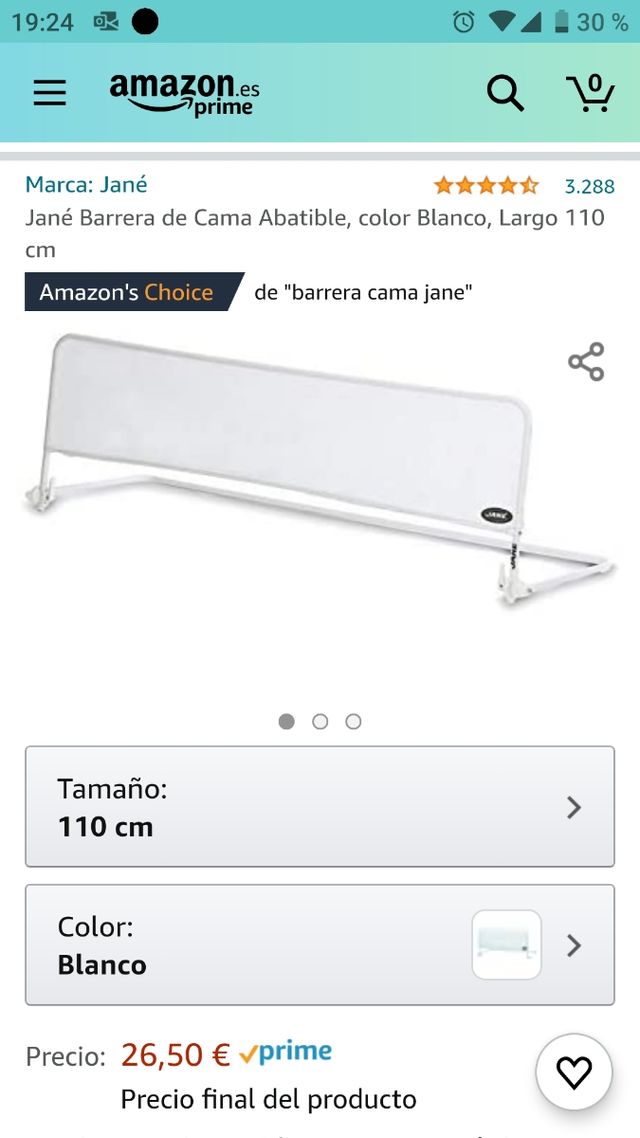Open the hamburger navigation menu
The height and width of the screenshot is (1138, 640).
click(49, 93)
